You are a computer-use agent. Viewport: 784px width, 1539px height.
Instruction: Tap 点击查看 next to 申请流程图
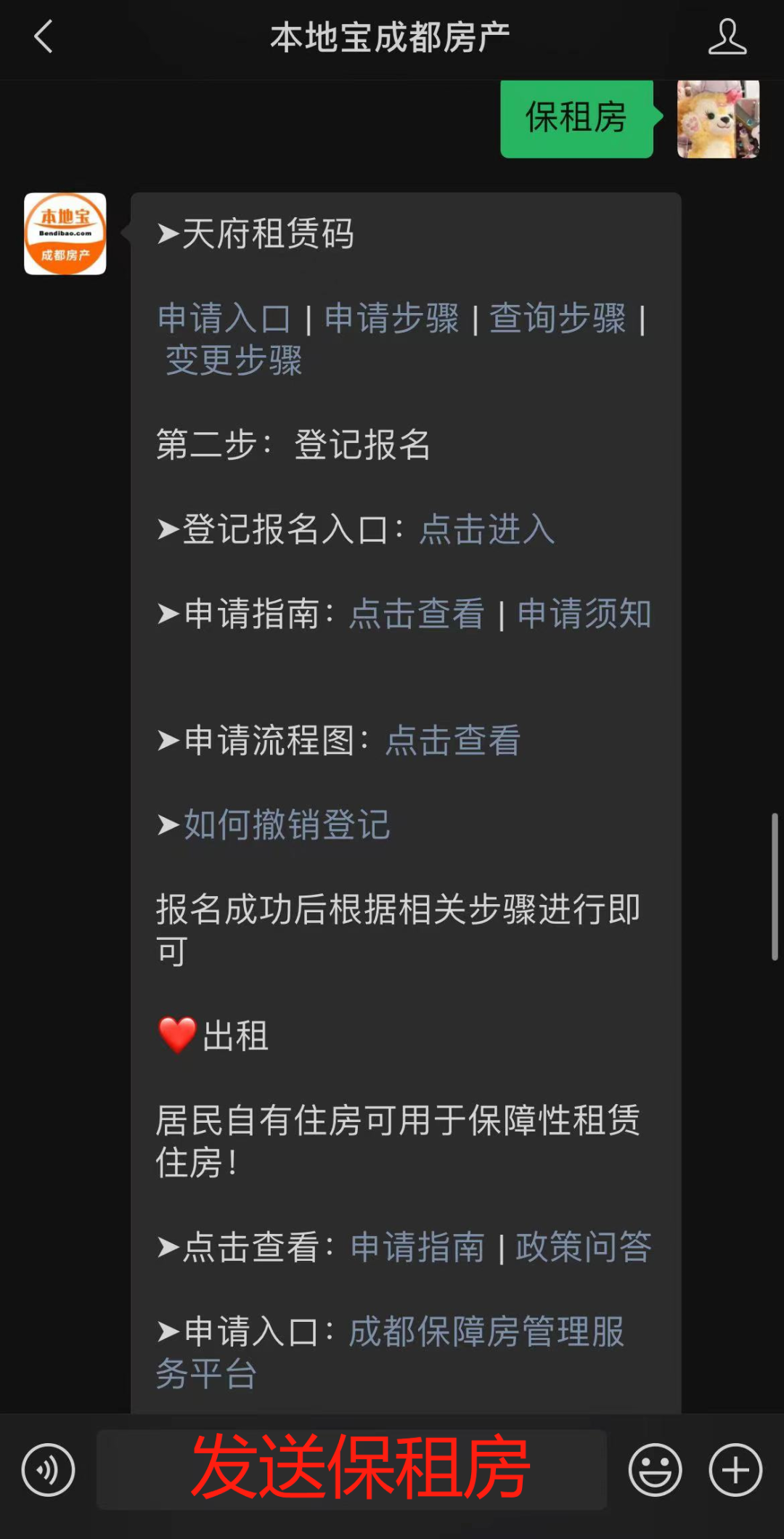coord(453,741)
